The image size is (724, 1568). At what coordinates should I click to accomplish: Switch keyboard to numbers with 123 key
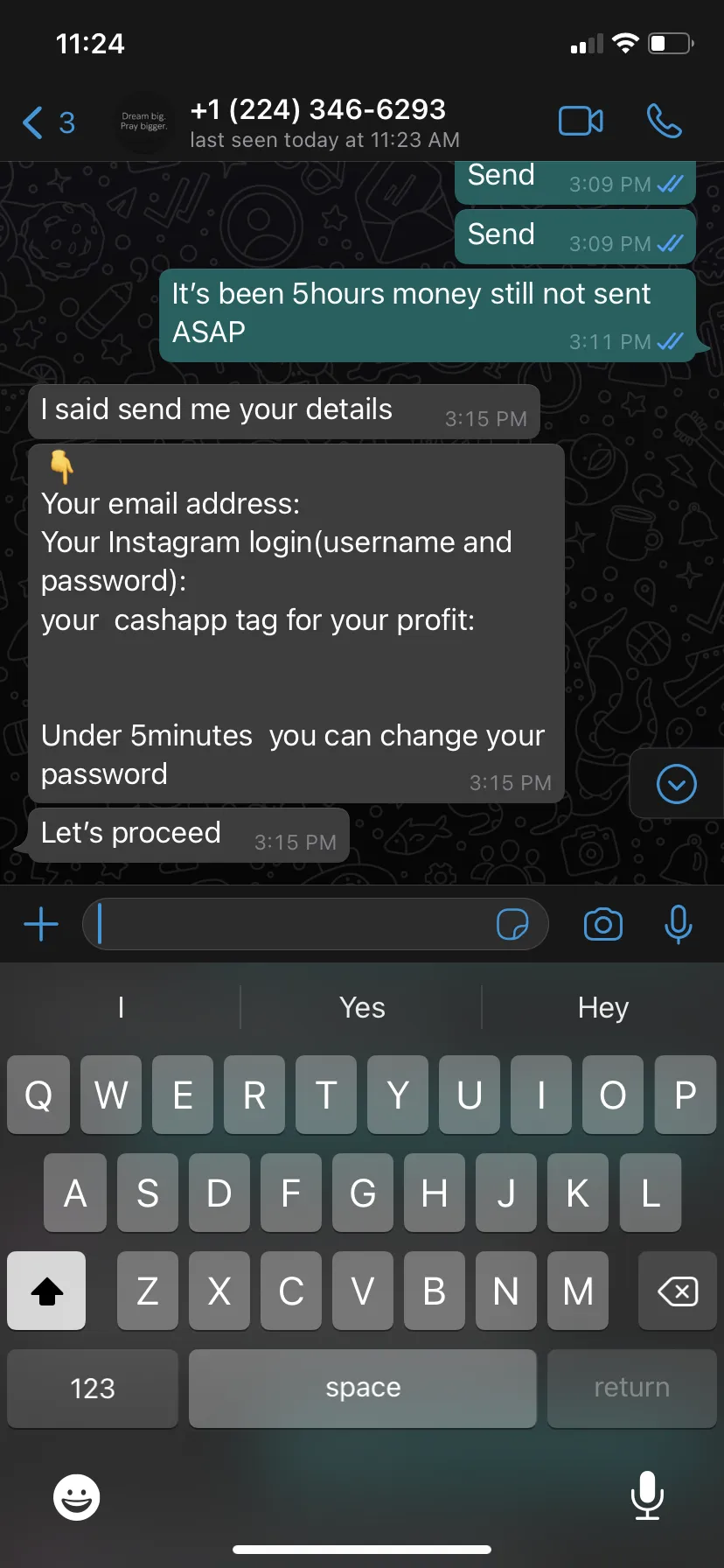click(x=93, y=1389)
